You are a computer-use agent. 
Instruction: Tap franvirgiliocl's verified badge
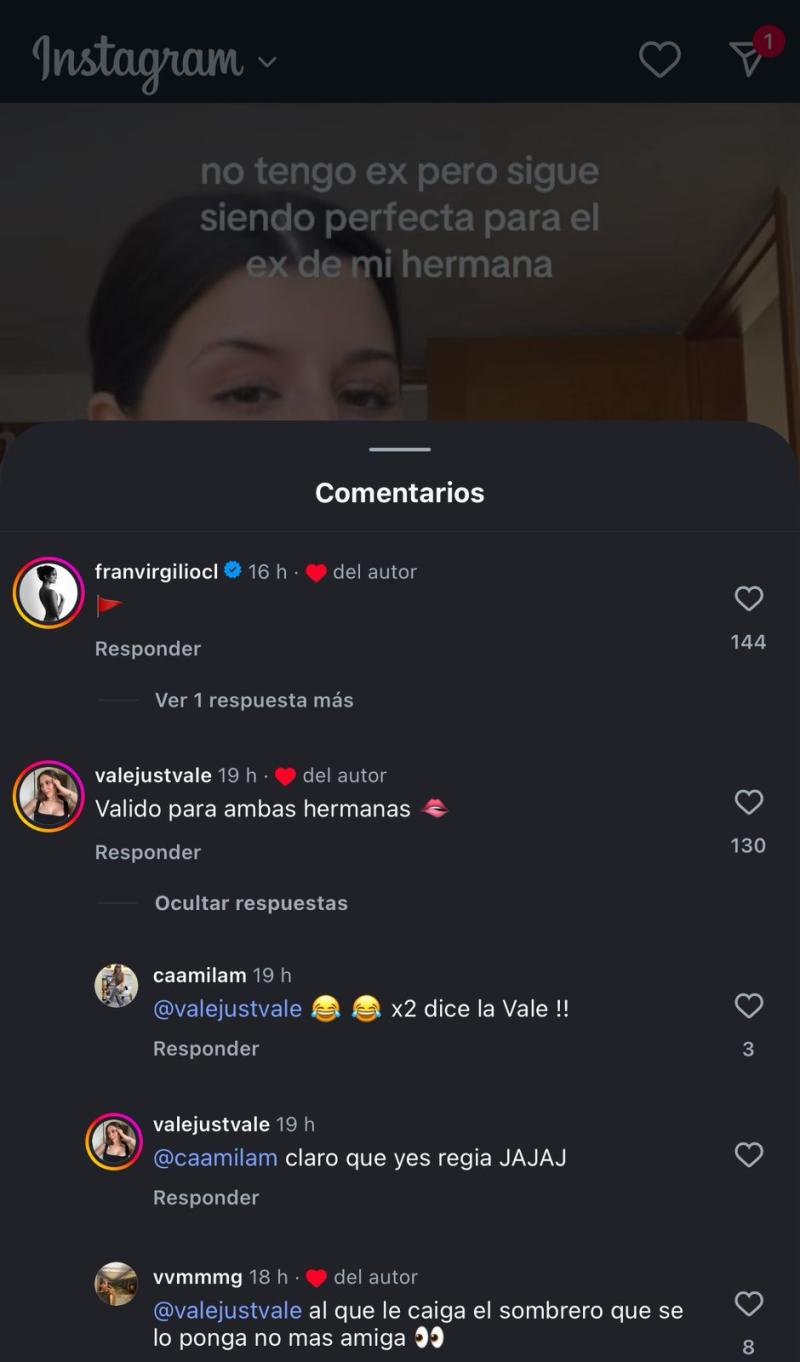point(232,571)
